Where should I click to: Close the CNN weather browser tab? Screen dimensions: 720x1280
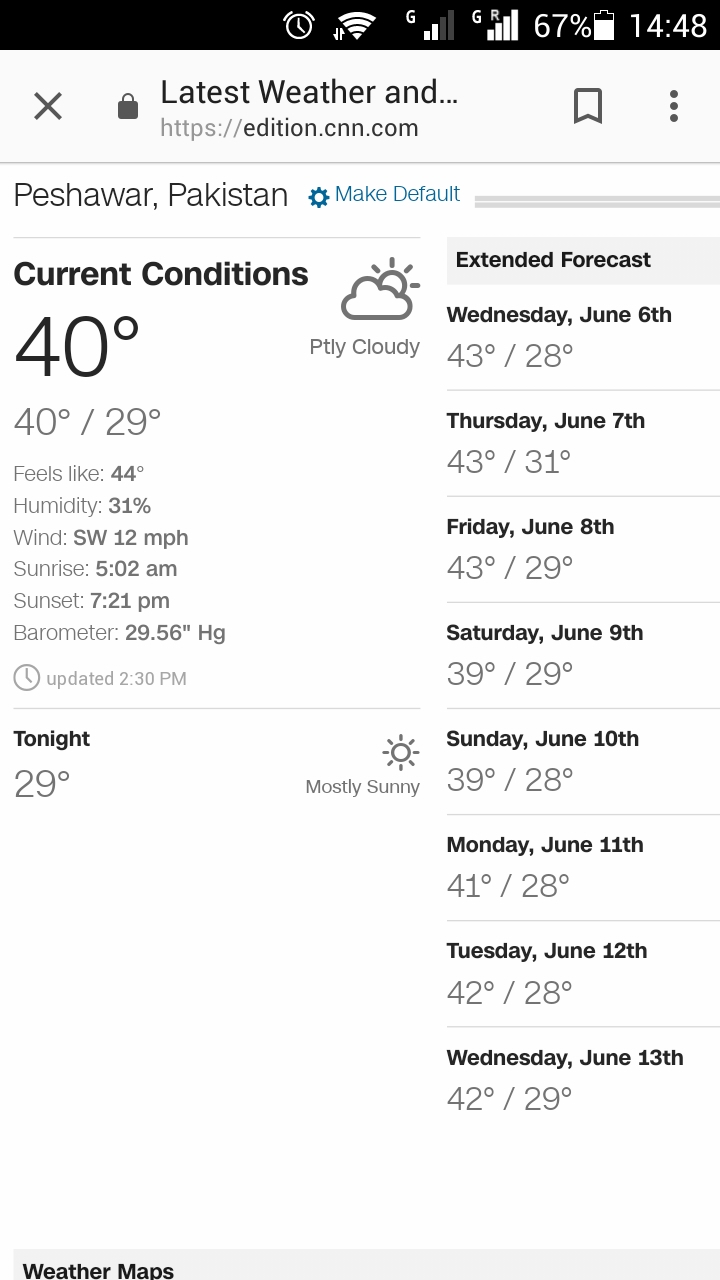pyautogui.click(x=48, y=106)
